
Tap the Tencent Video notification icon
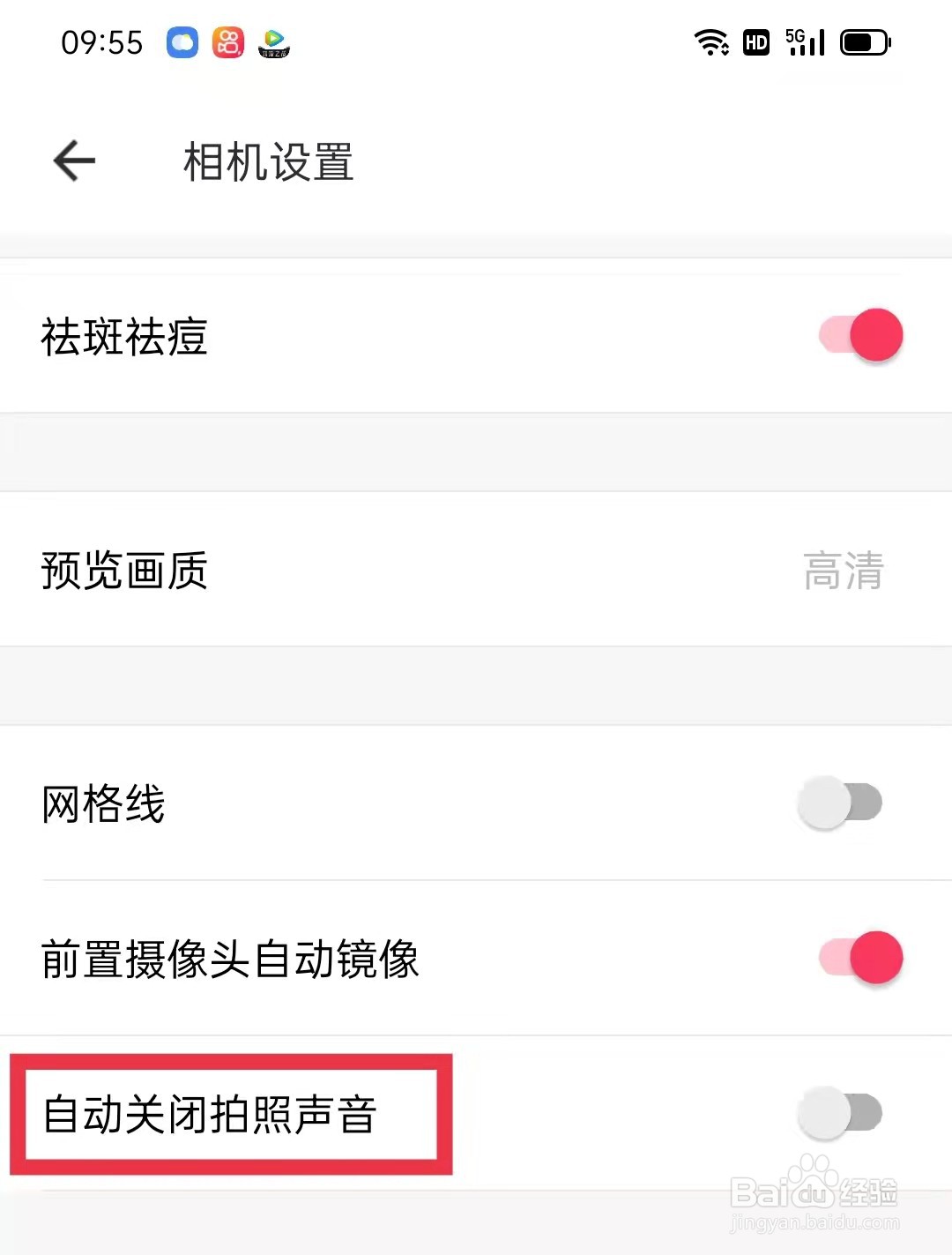[274, 41]
